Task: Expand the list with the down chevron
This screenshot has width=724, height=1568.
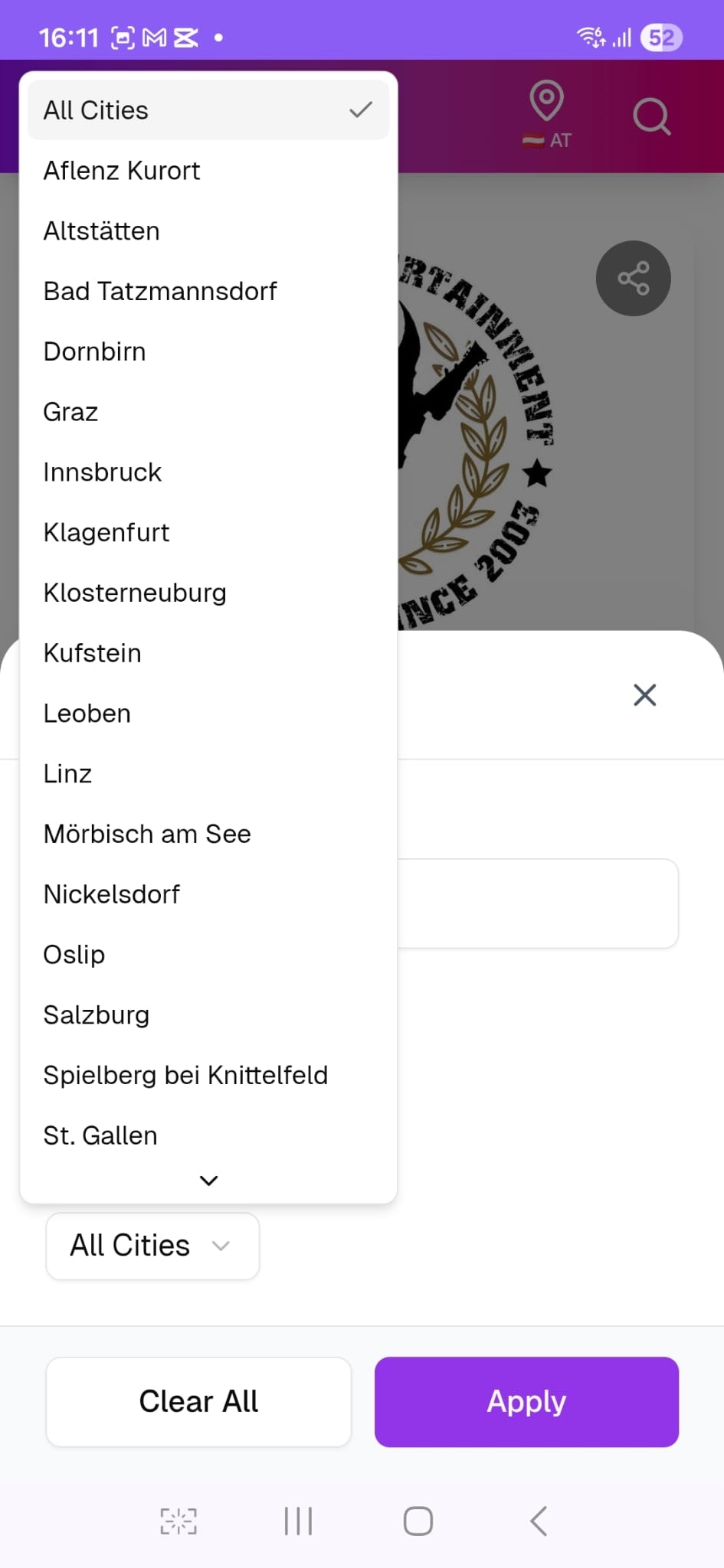Action: coord(208,1180)
